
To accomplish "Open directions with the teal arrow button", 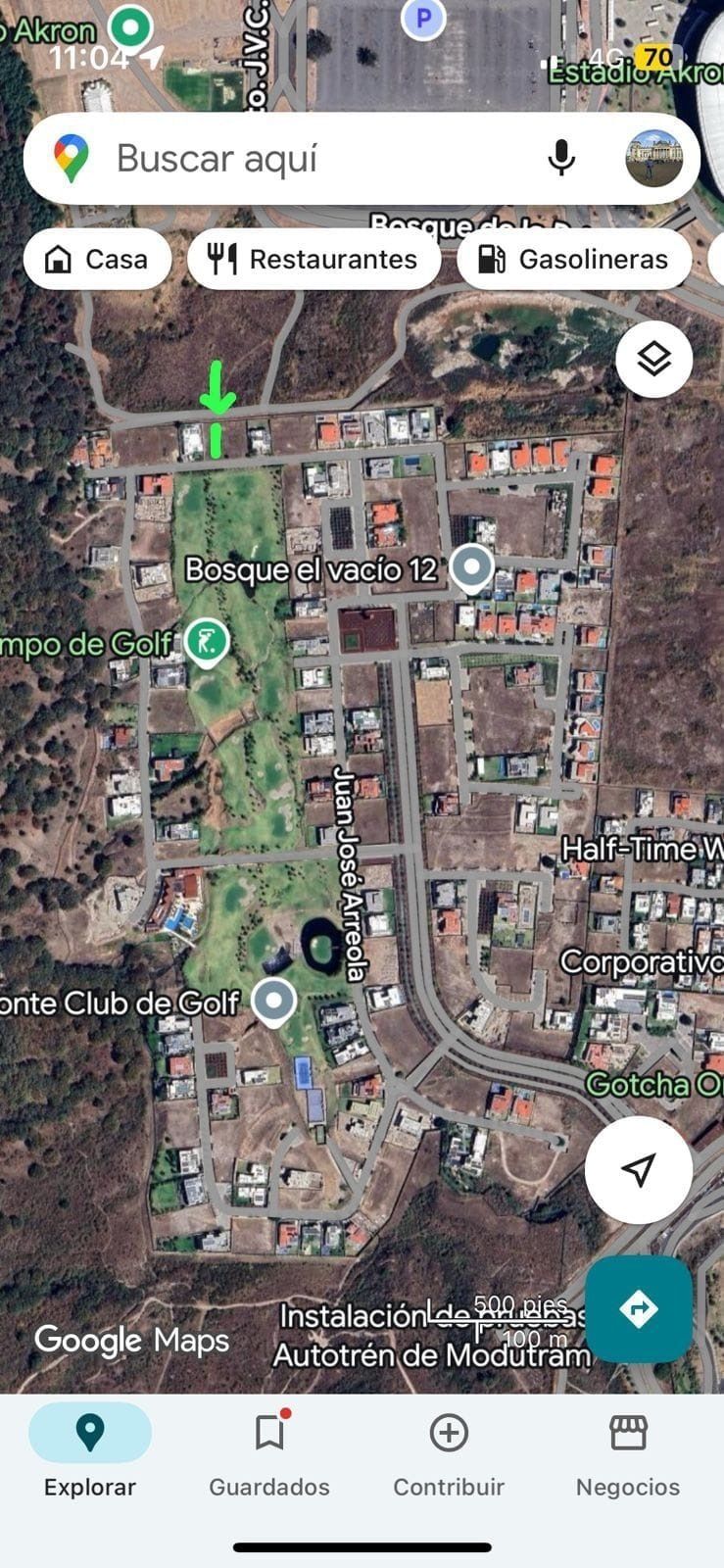I will click(x=639, y=1308).
